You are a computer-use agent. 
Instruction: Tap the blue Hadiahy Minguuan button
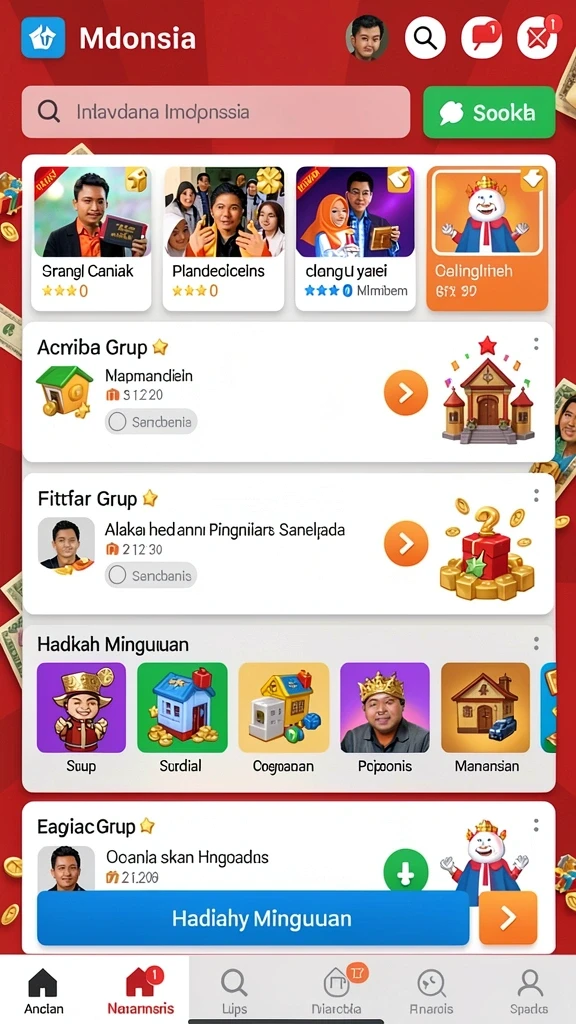[253, 918]
